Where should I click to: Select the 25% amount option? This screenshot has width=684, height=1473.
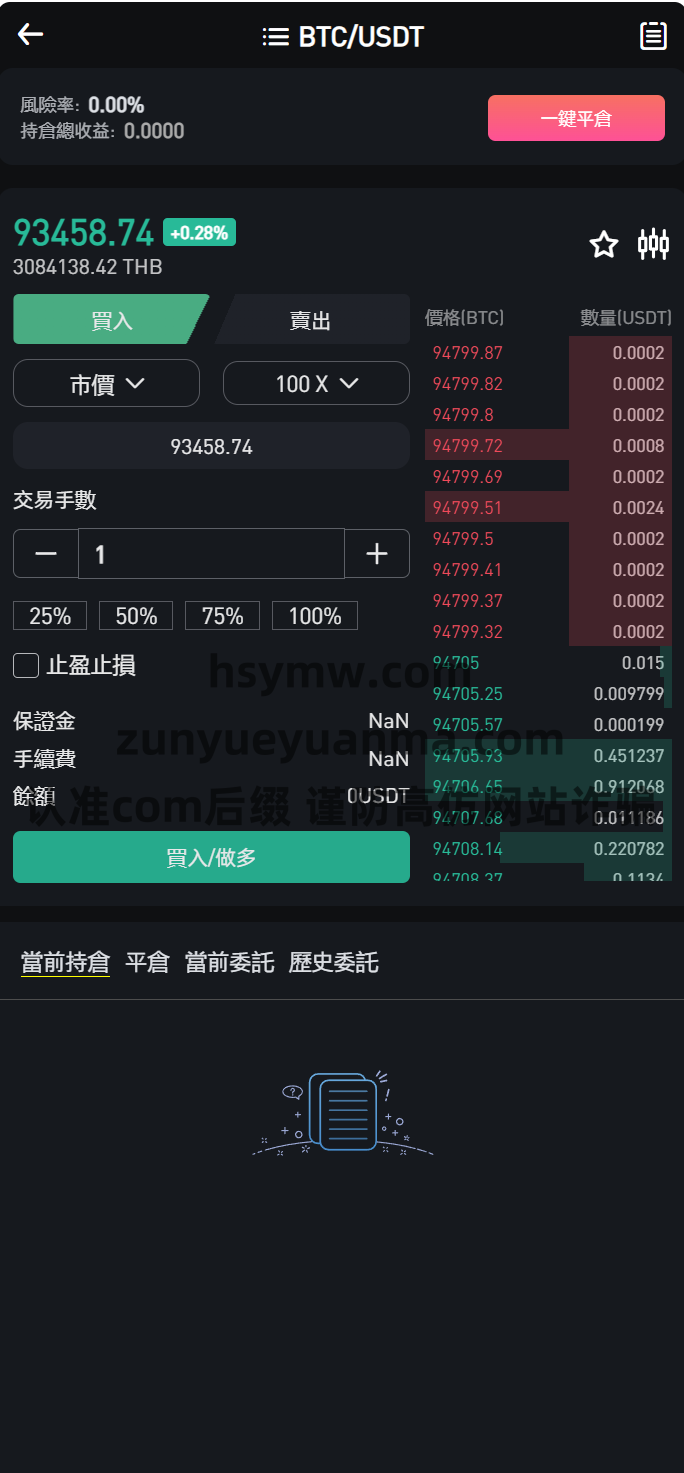point(50,616)
